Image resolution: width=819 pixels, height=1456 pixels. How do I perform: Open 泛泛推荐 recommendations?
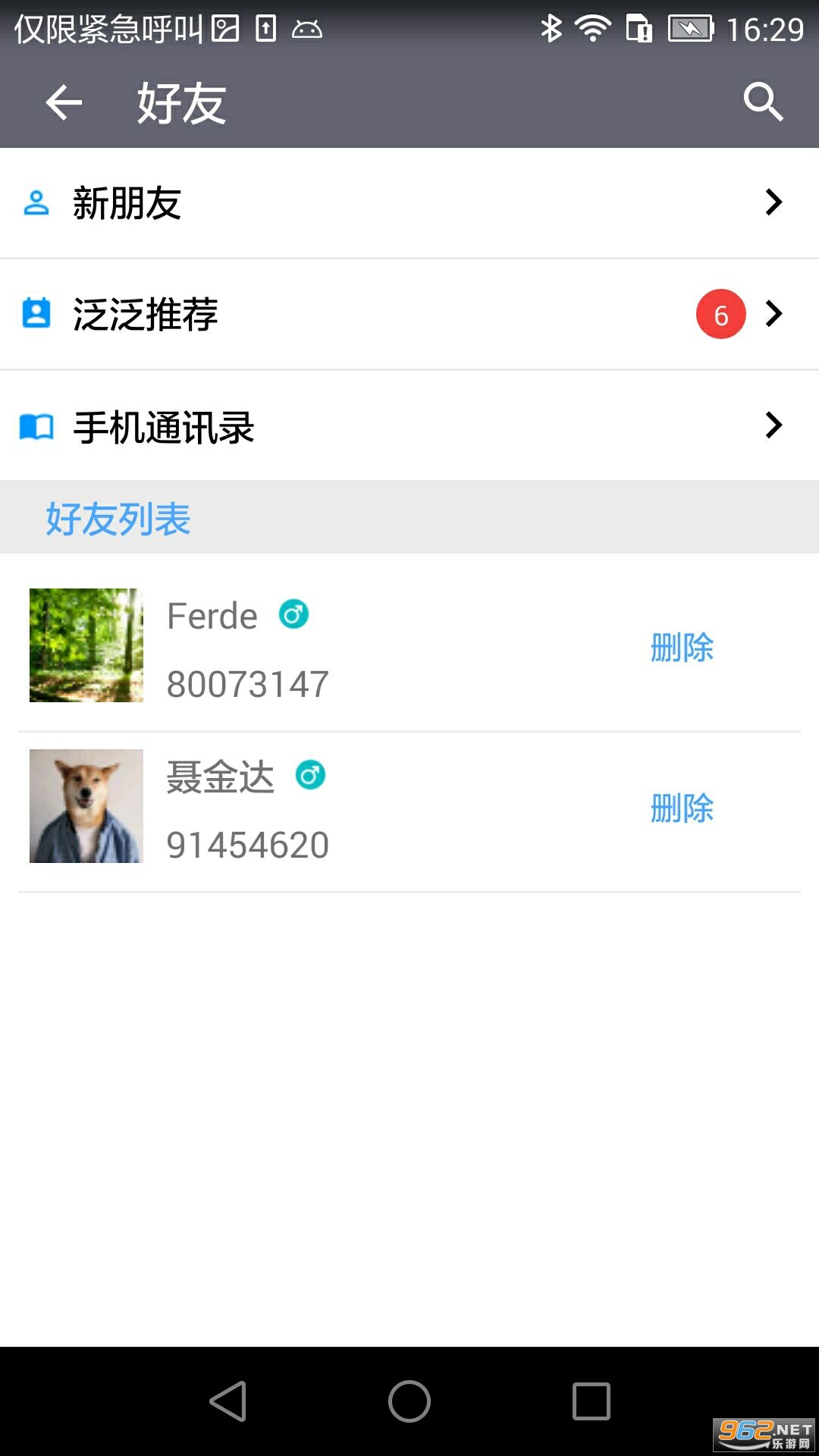[409, 314]
